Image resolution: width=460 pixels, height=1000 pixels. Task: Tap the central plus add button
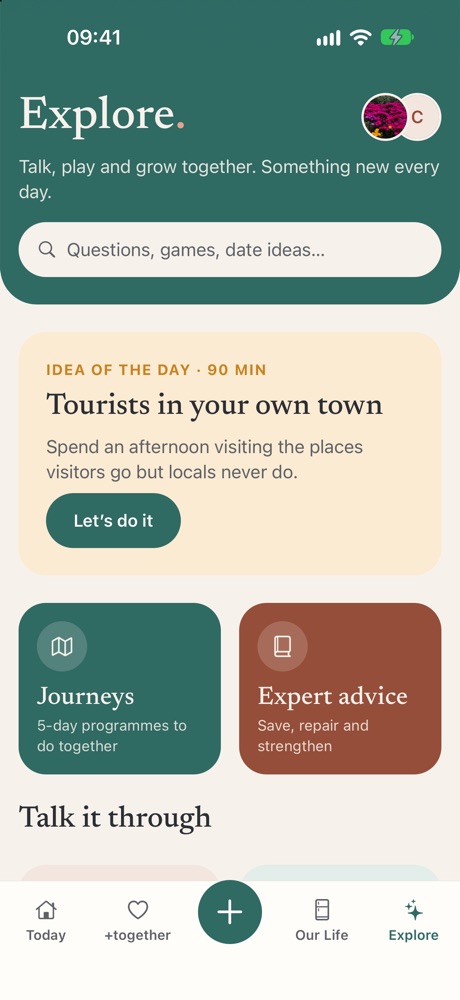(x=230, y=913)
